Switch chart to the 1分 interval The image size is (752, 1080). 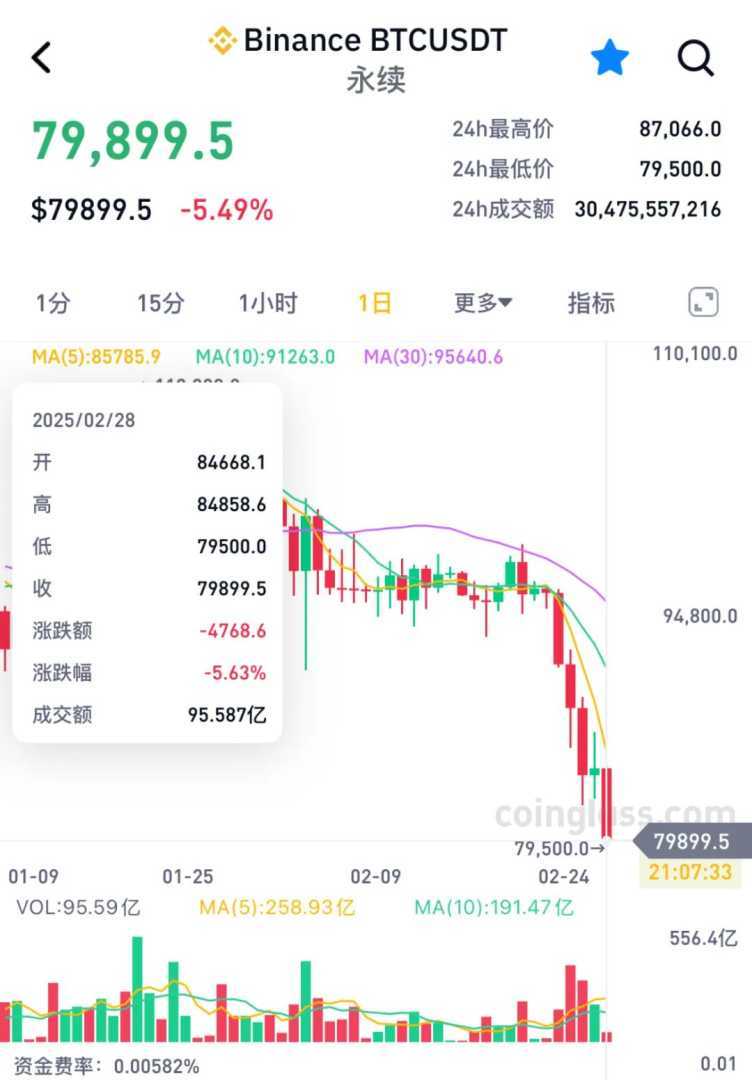point(53,303)
